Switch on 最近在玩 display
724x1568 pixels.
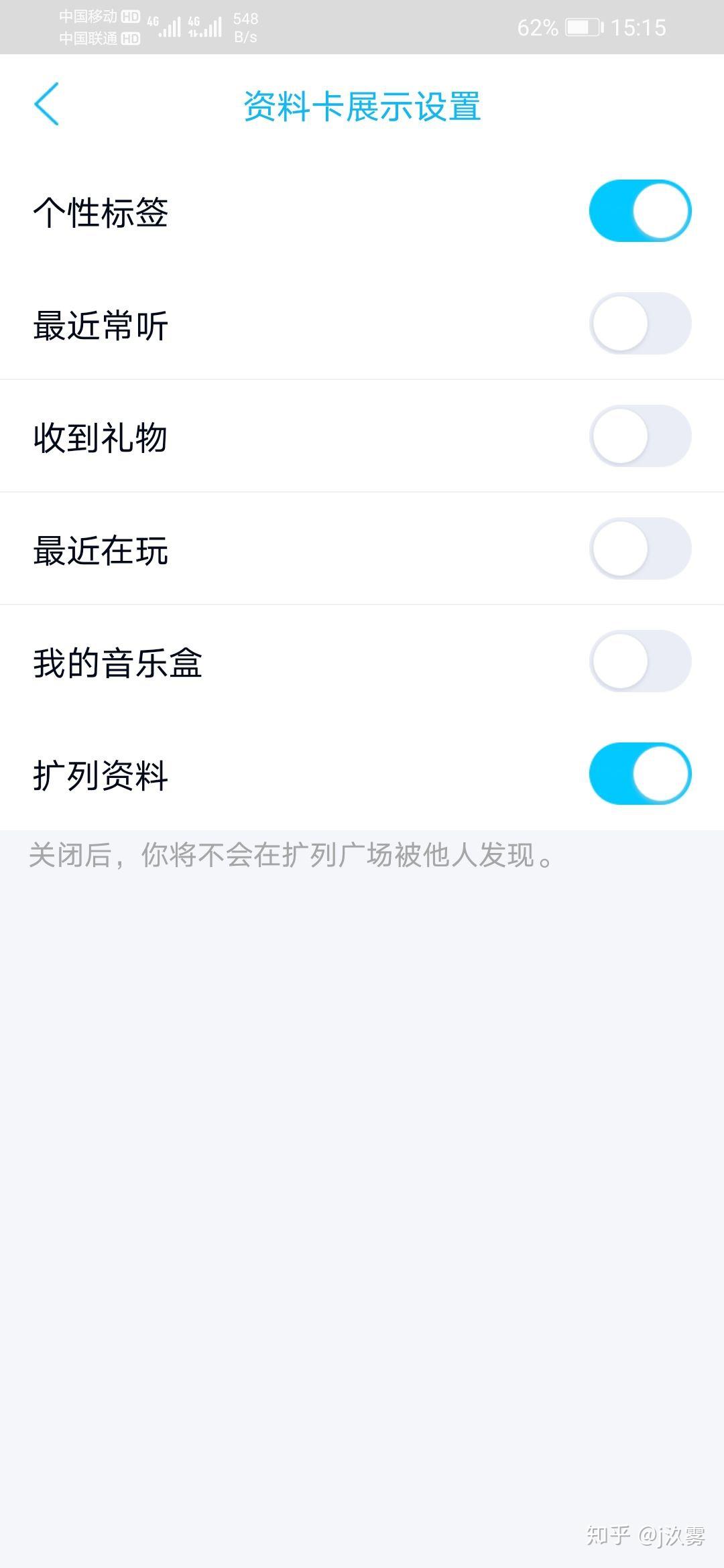640,548
